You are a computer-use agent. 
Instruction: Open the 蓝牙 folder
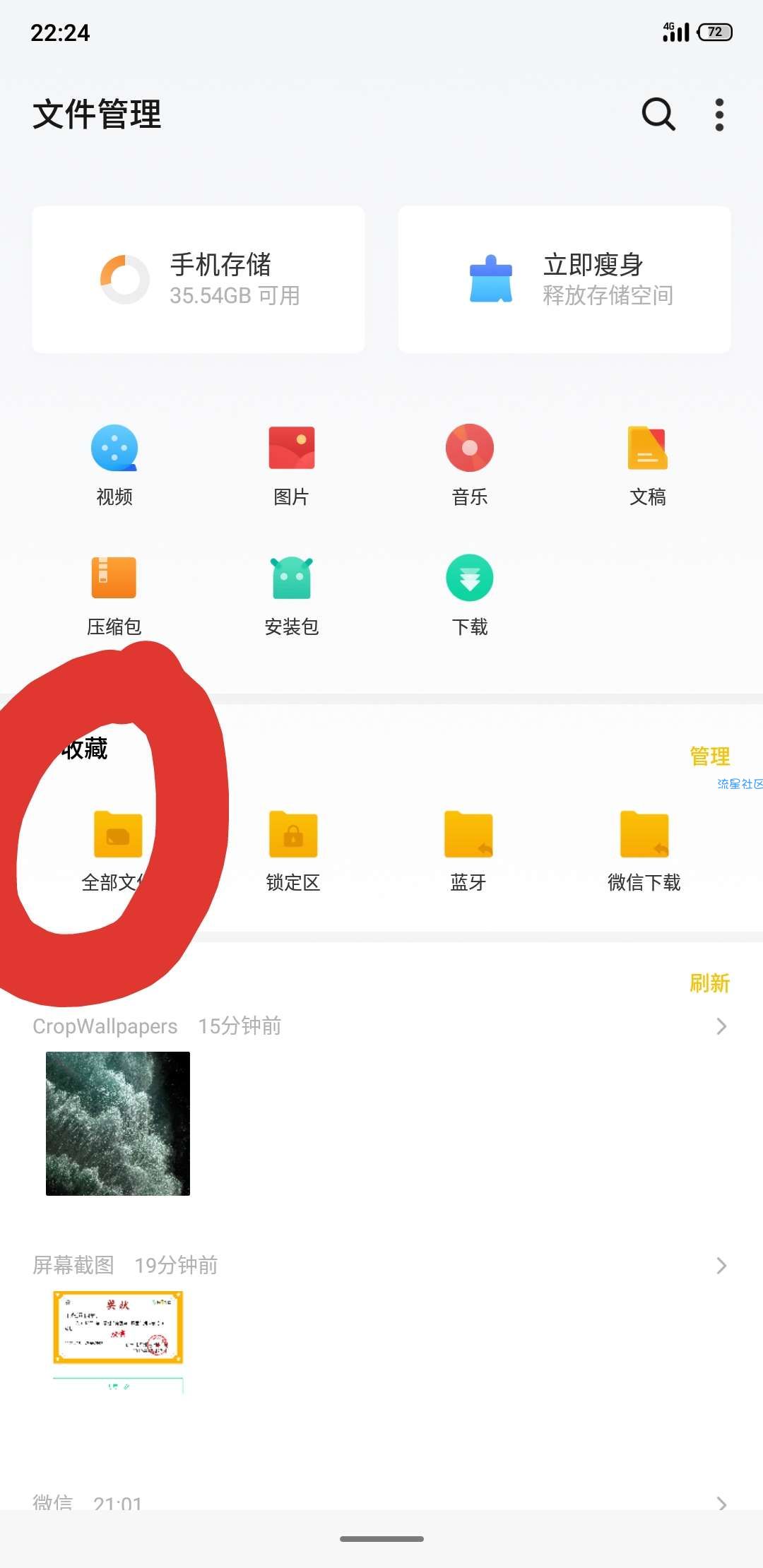click(468, 848)
